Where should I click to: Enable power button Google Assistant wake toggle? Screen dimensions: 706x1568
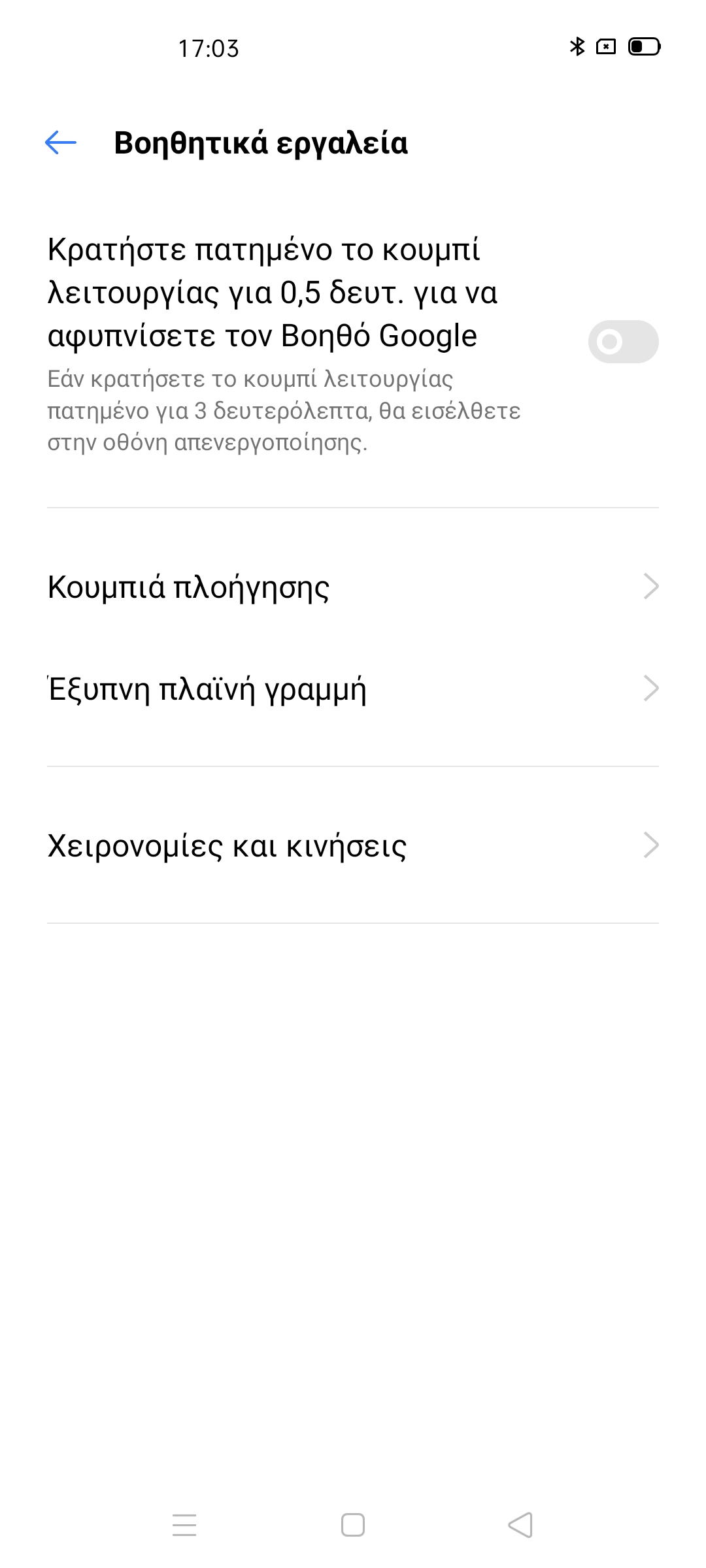click(x=622, y=342)
